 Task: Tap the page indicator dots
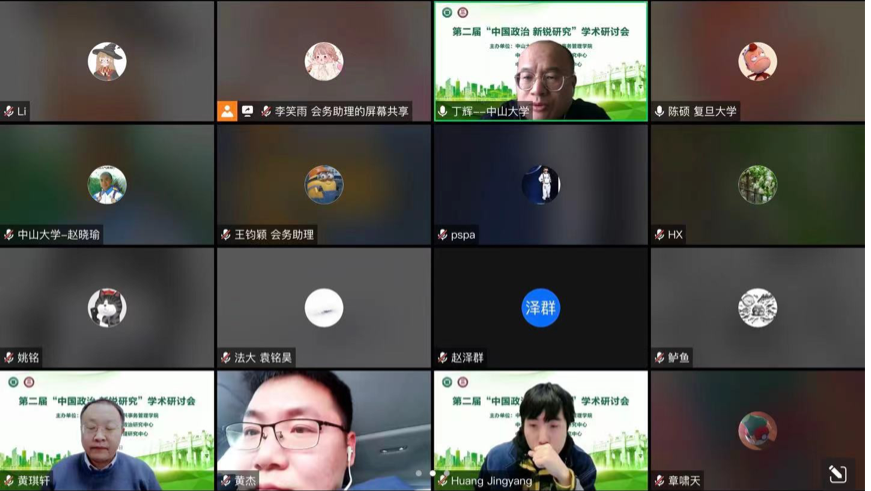click(432, 473)
